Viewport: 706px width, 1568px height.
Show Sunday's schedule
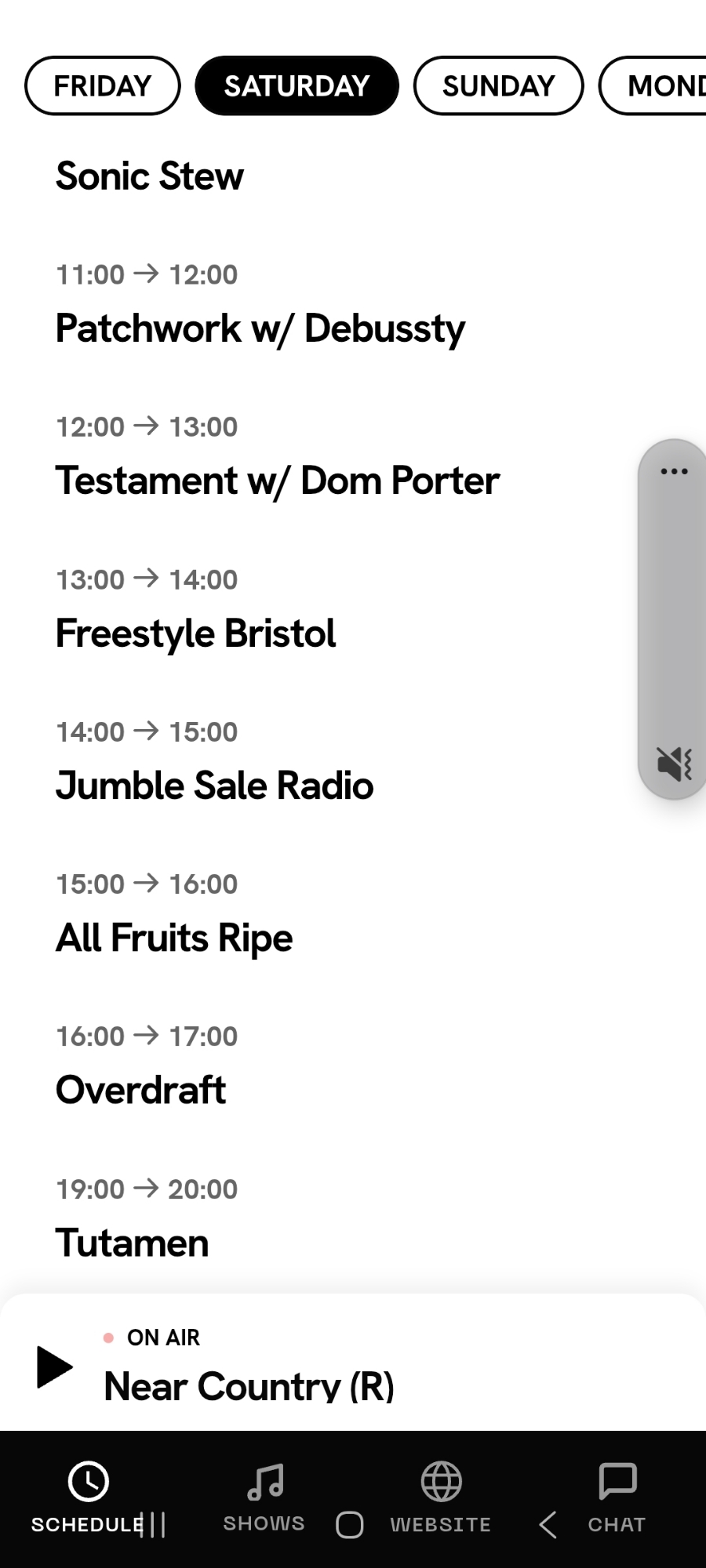[x=498, y=85]
